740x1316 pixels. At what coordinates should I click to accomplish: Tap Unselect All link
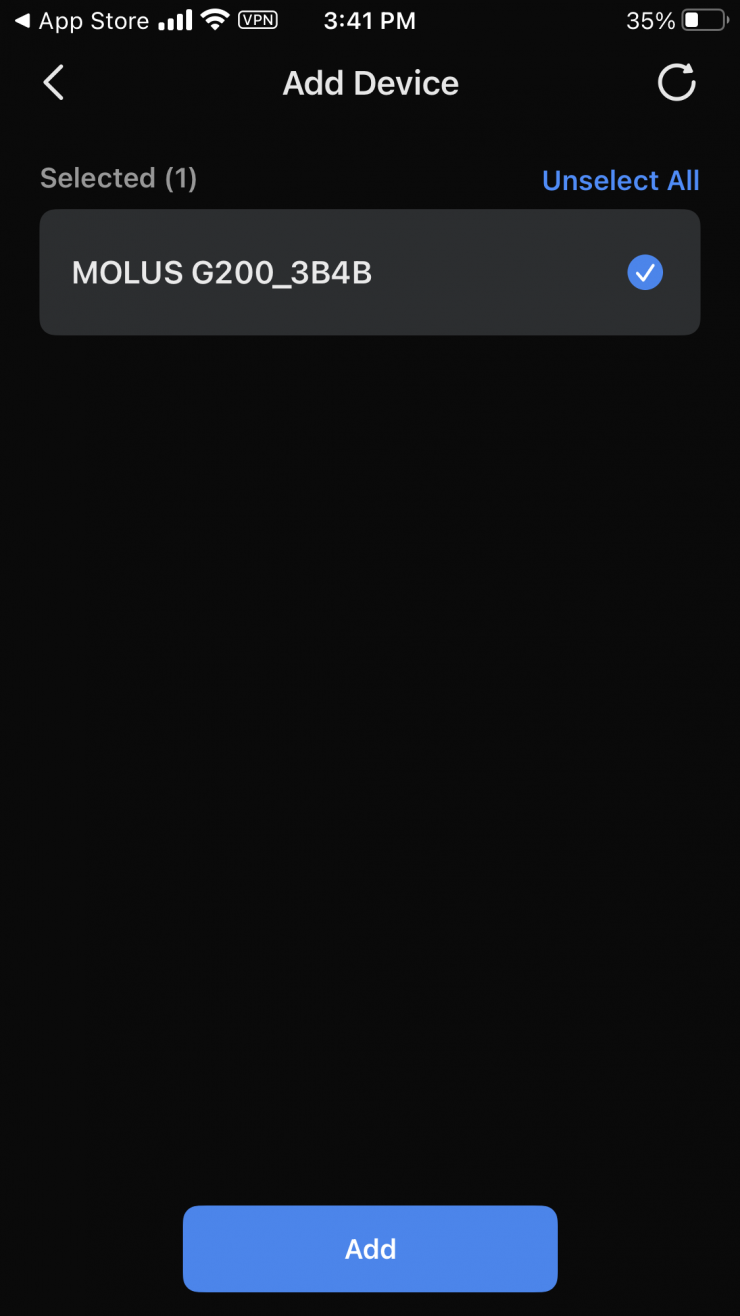click(x=620, y=180)
